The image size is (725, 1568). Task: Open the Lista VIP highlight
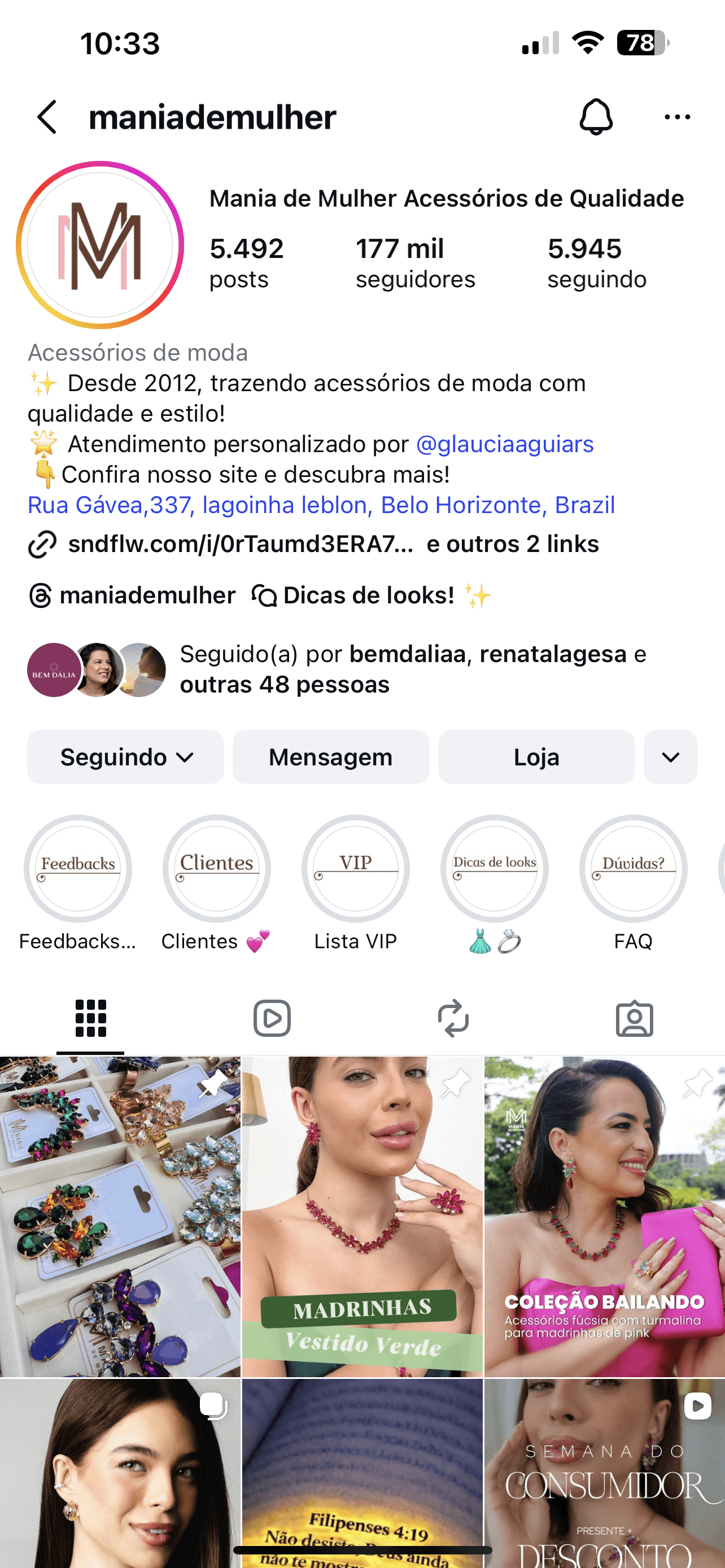356,869
